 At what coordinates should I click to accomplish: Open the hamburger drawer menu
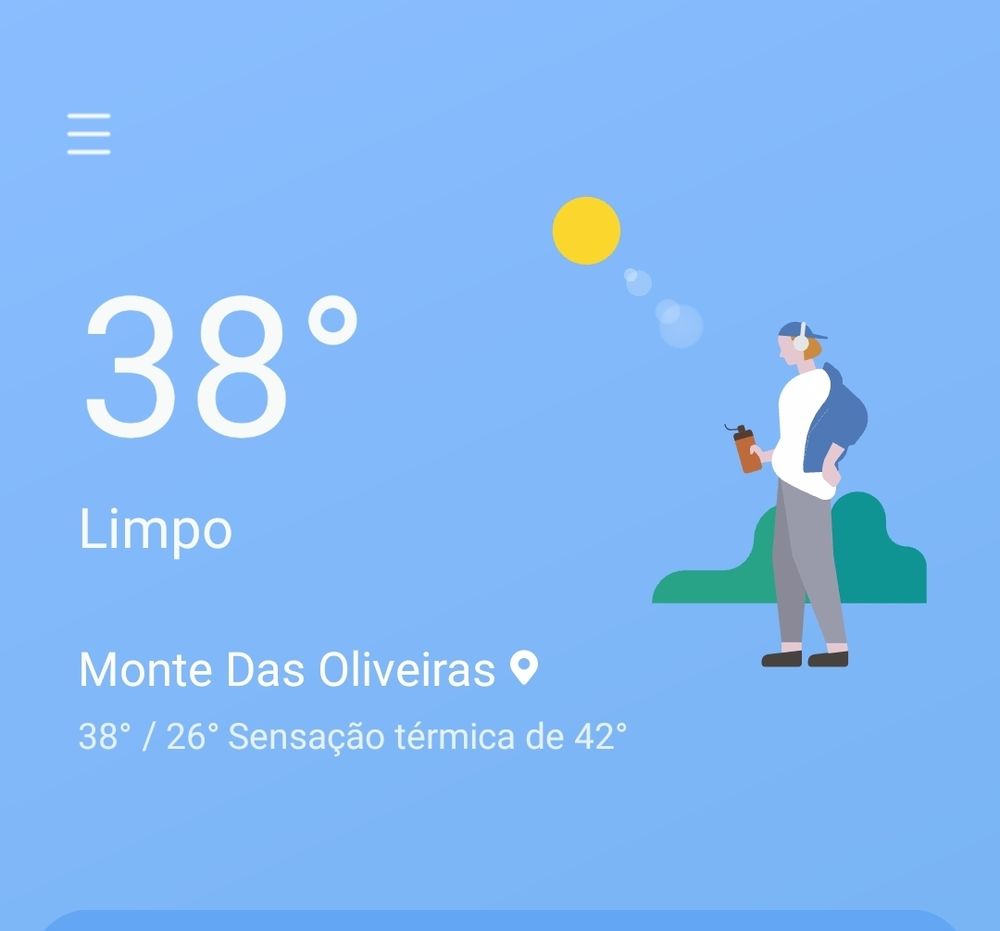click(89, 134)
